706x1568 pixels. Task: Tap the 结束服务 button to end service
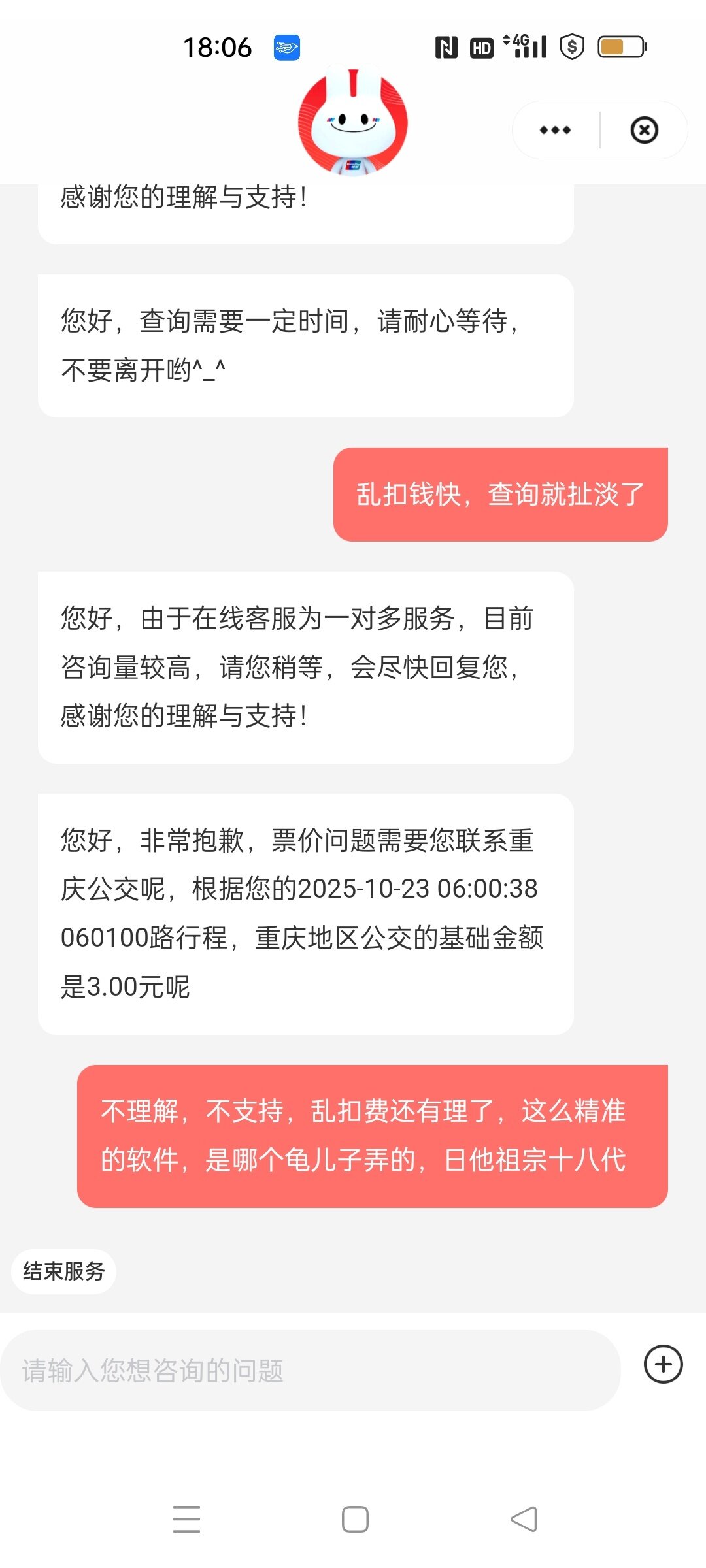point(64,1271)
